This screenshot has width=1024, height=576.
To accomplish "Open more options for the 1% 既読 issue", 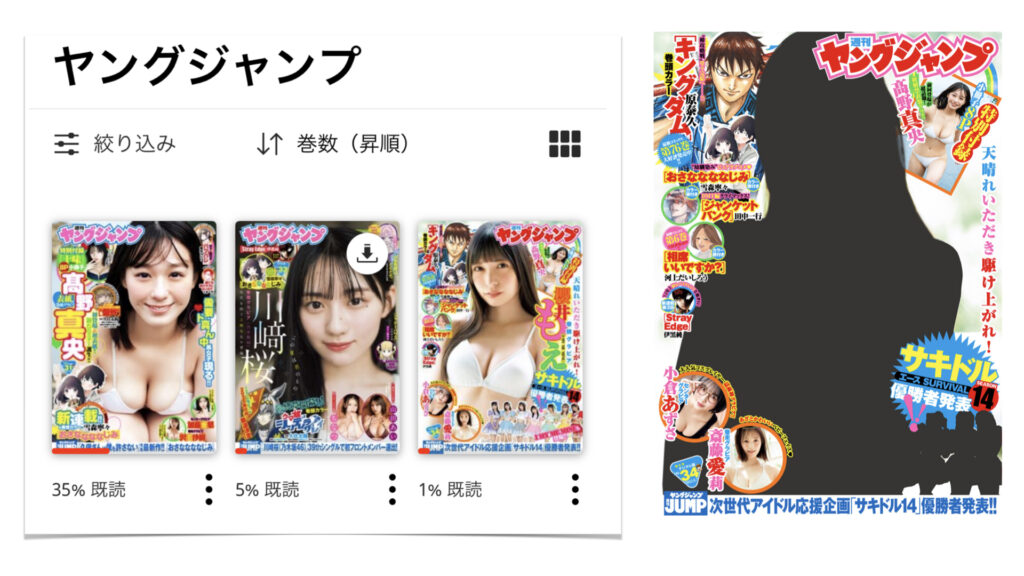I will click(x=575, y=489).
